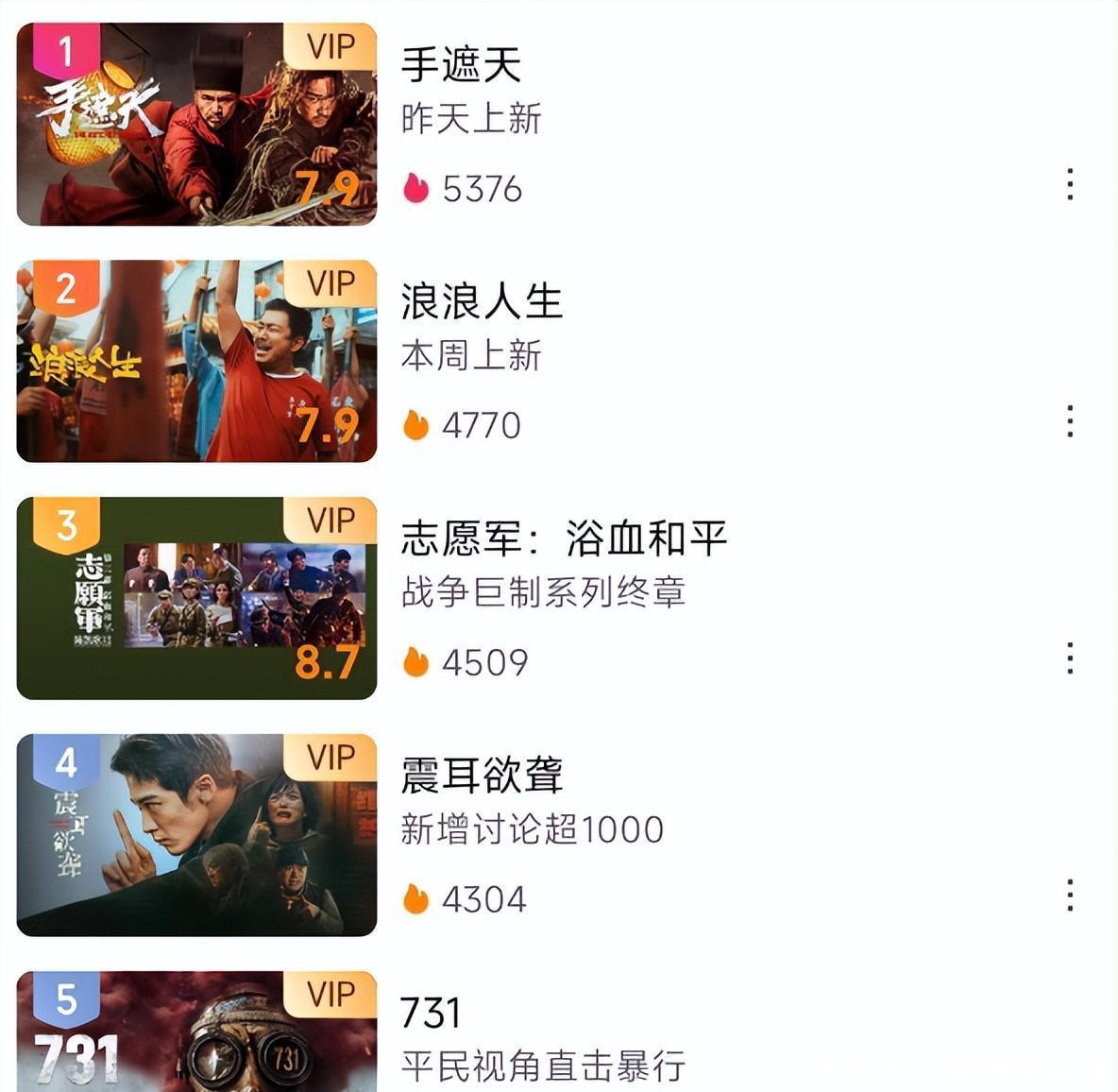Open more options for 手遮天
Viewport: 1118px width, 1092px height.
[1070, 184]
